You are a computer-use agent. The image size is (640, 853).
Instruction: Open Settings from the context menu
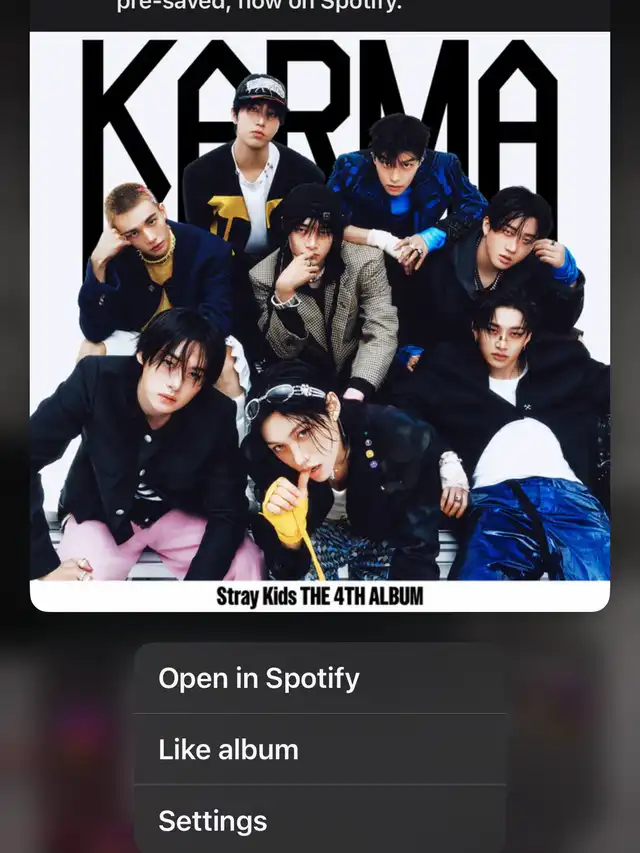[x=320, y=821]
